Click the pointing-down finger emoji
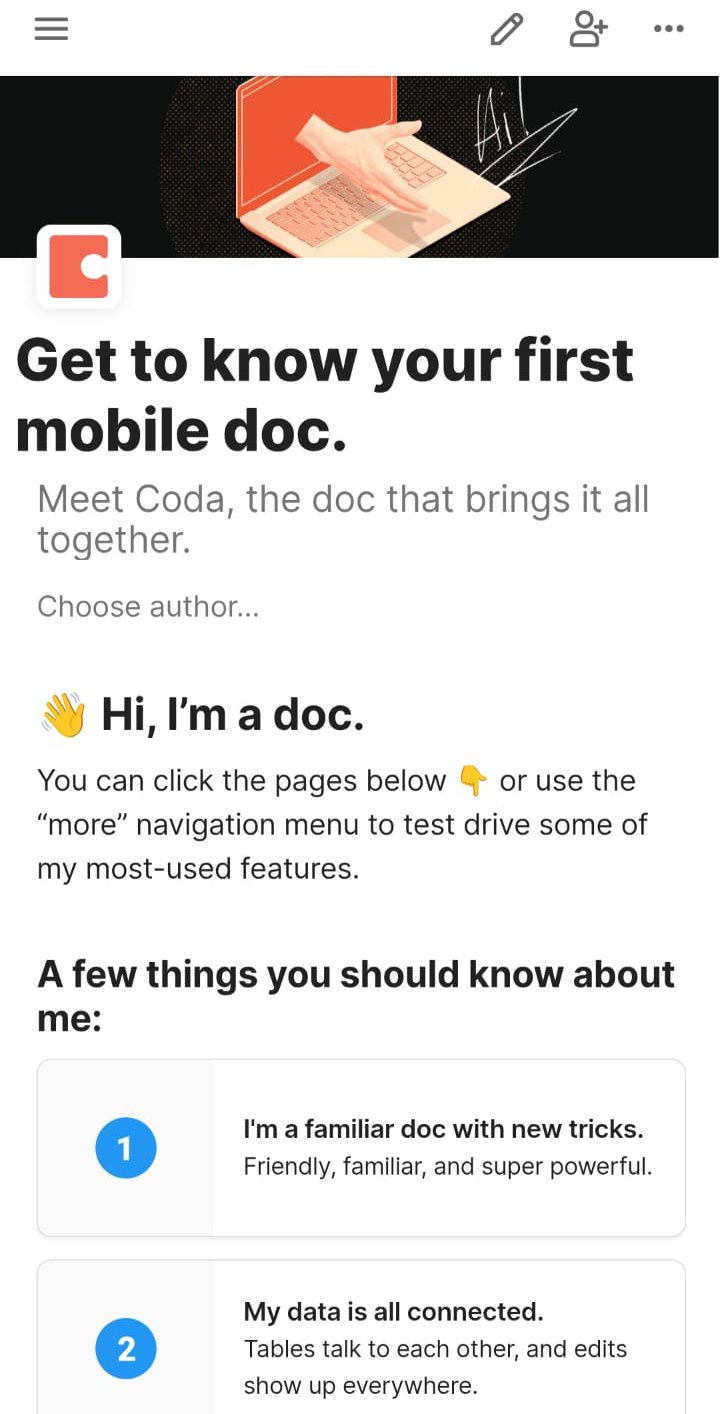The height and width of the screenshot is (1414, 720). click(473, 780)
